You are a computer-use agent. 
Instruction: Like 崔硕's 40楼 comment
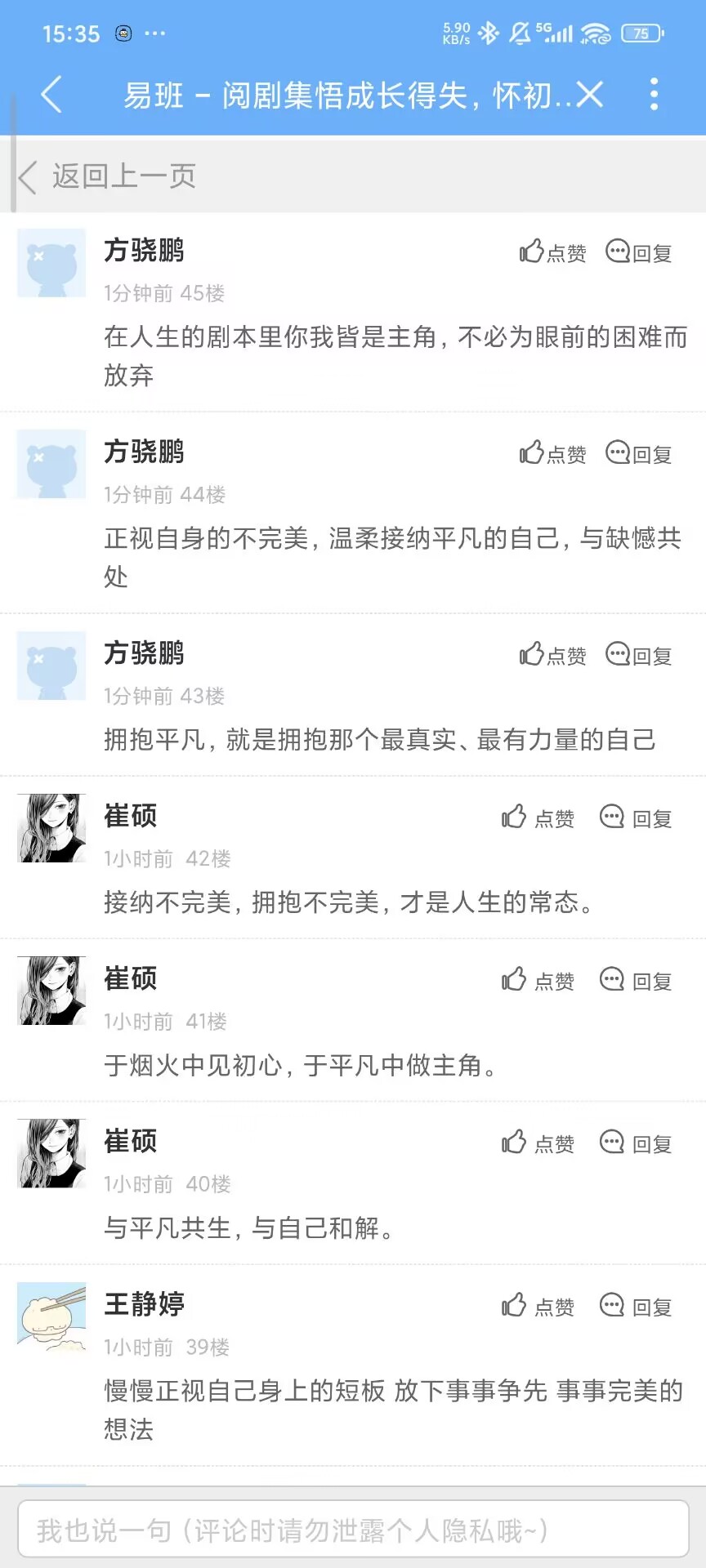538,1143
